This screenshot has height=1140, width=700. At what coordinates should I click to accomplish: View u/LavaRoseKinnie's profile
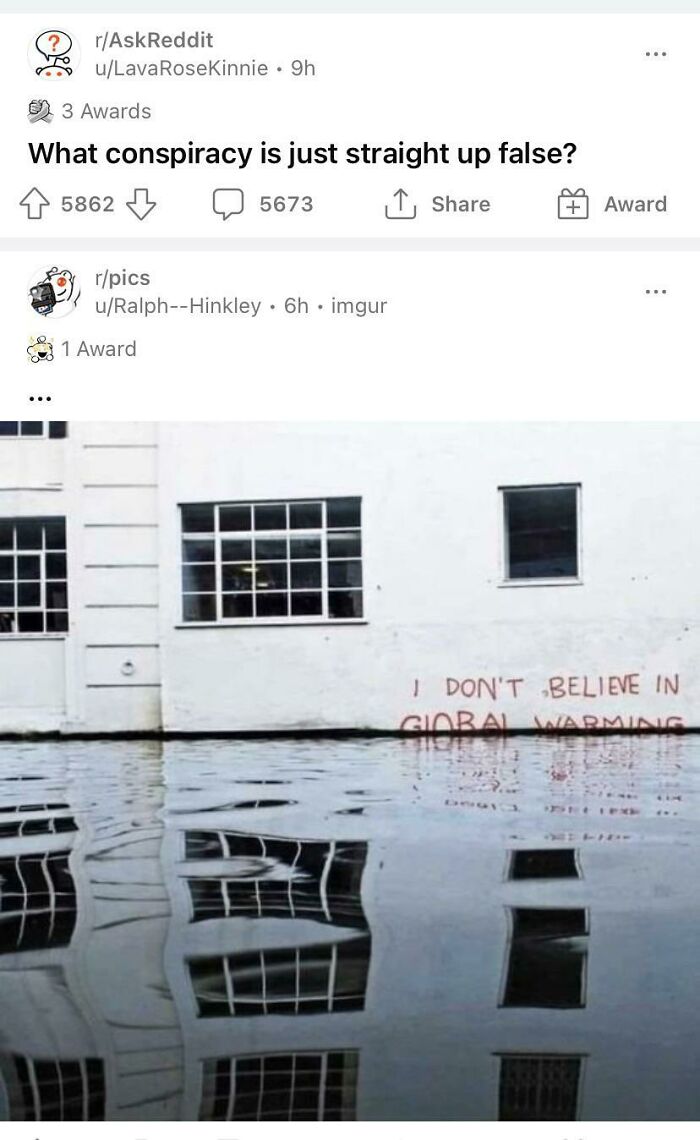pyautogui.click(x=182, y=68)
